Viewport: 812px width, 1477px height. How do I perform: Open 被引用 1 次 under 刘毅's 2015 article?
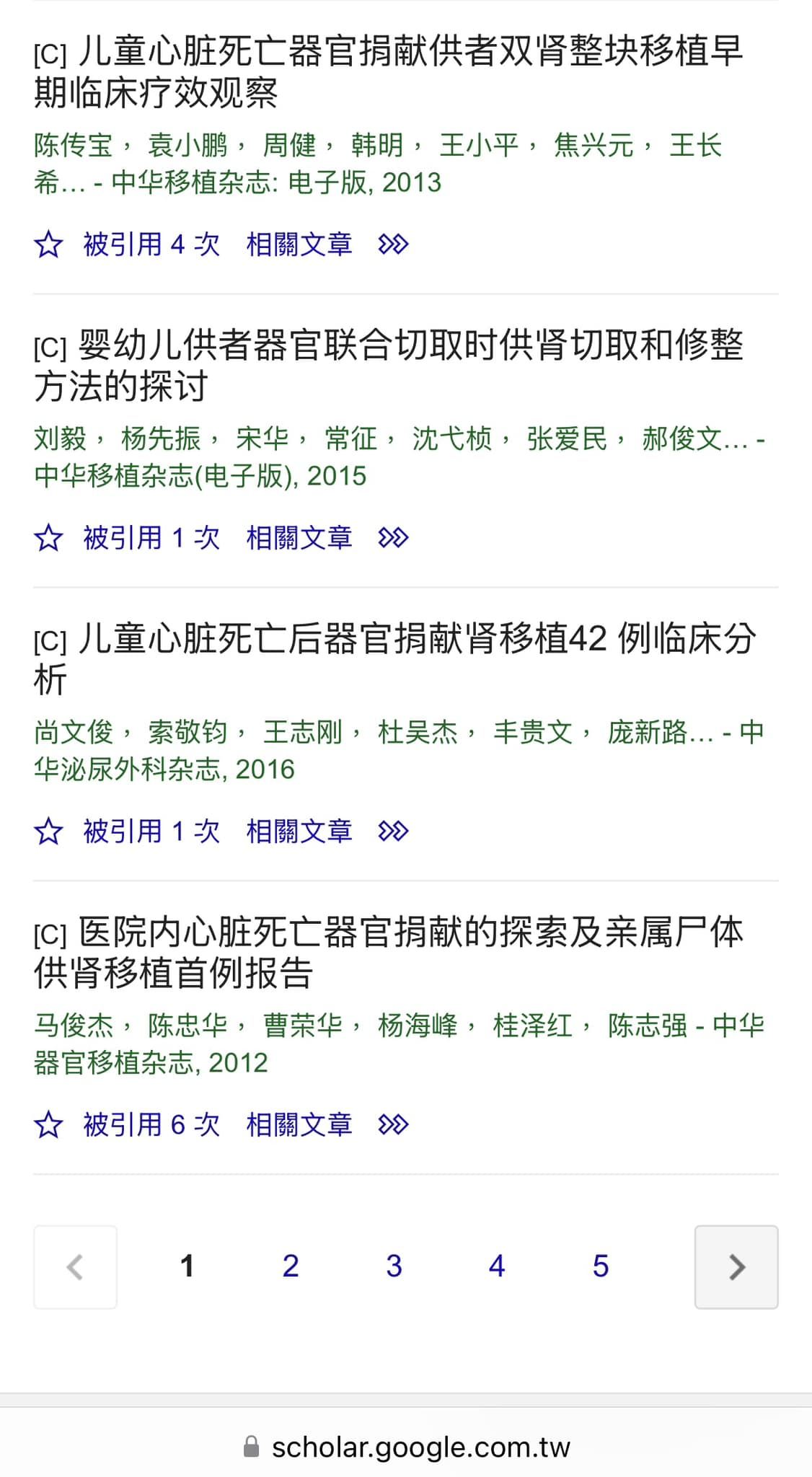[x=151, y=538]
